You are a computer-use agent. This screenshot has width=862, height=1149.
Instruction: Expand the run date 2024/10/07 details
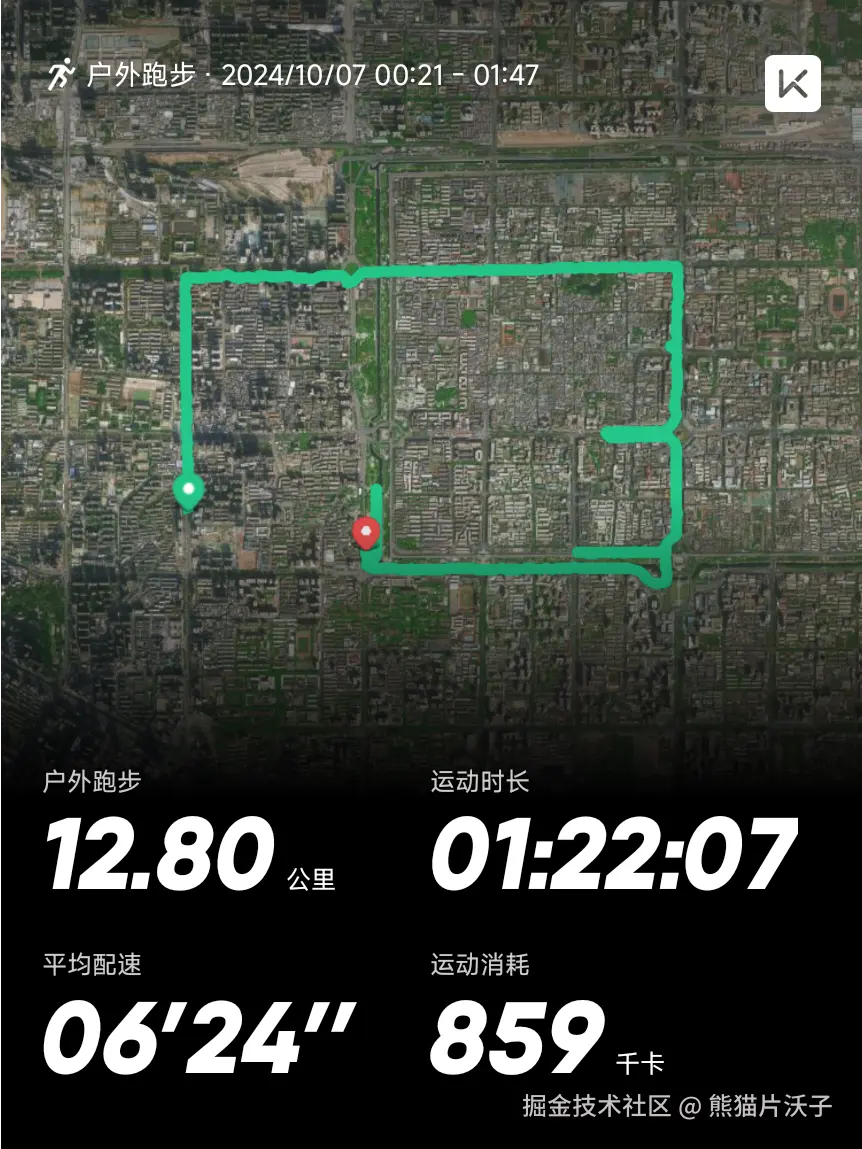point(297,72)
